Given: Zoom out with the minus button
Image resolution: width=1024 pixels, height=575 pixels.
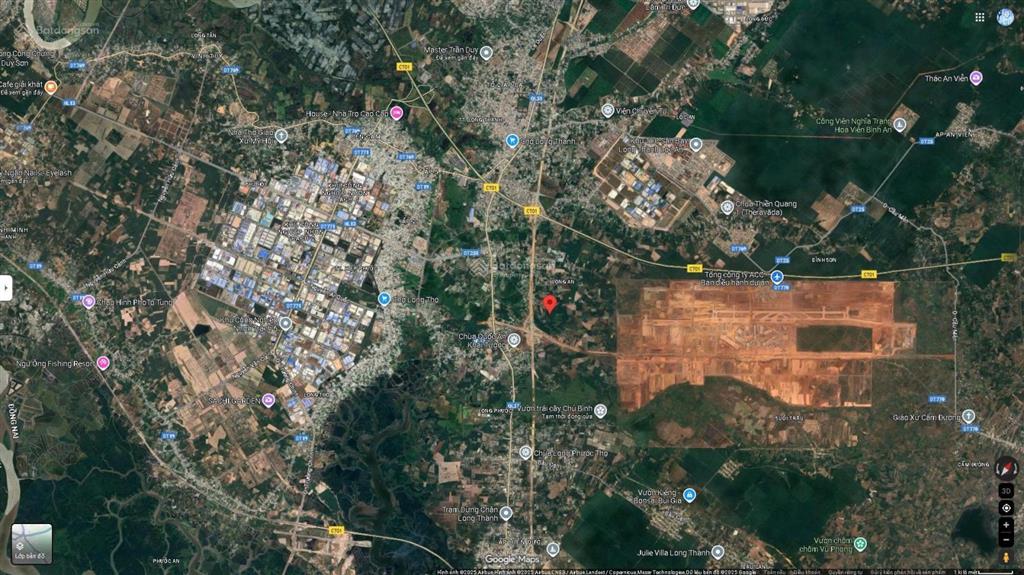Looking at the screenshot, I should pos(1005,541).
